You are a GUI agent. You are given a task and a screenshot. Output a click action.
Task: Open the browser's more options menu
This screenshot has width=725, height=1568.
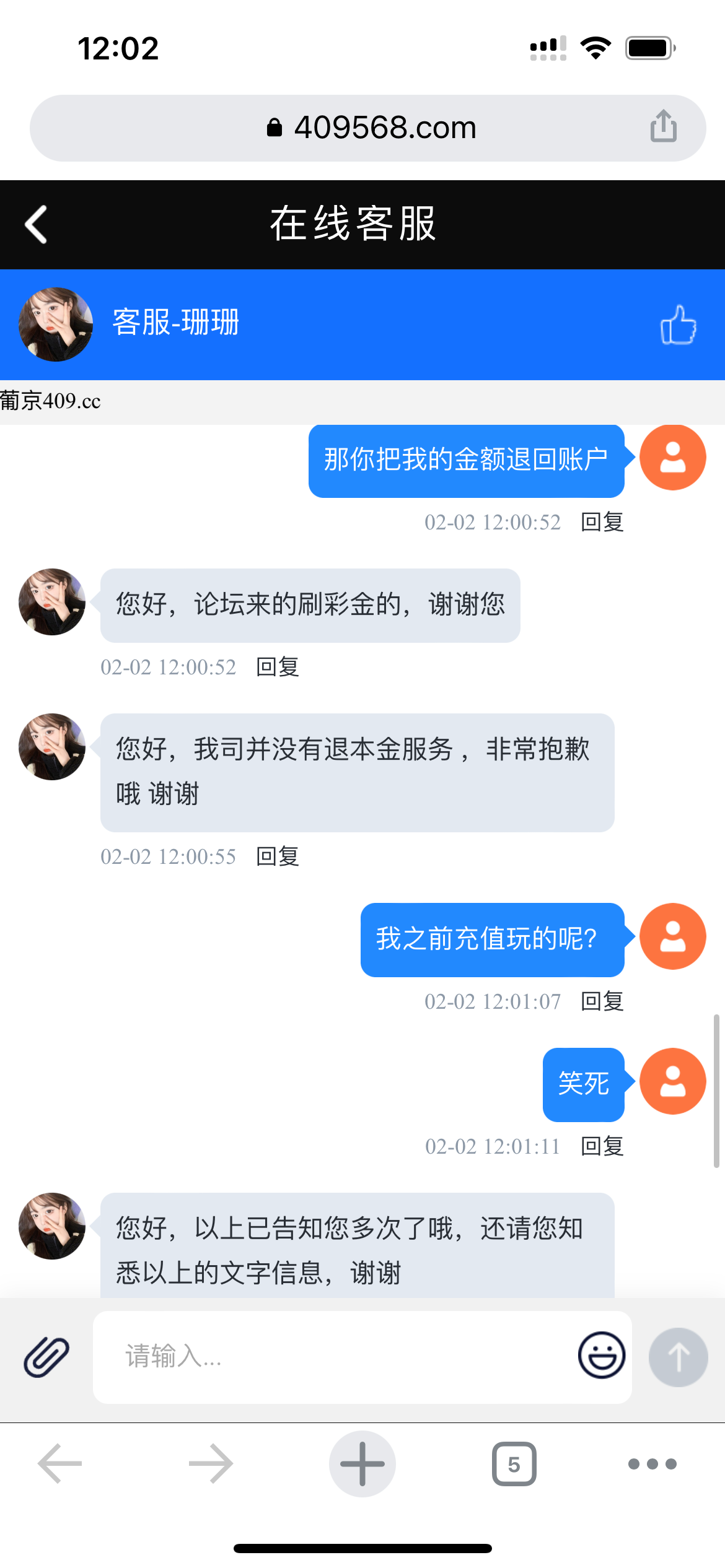coord(652,1464)
